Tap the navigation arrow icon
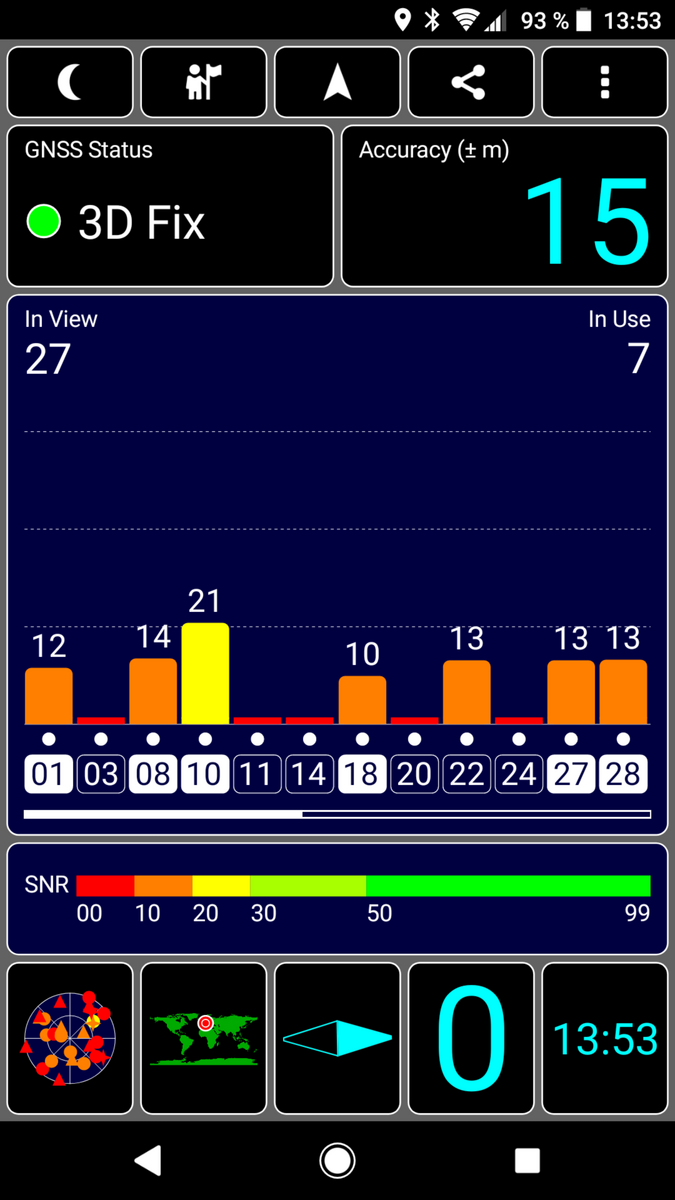 [x=338, y=83]
